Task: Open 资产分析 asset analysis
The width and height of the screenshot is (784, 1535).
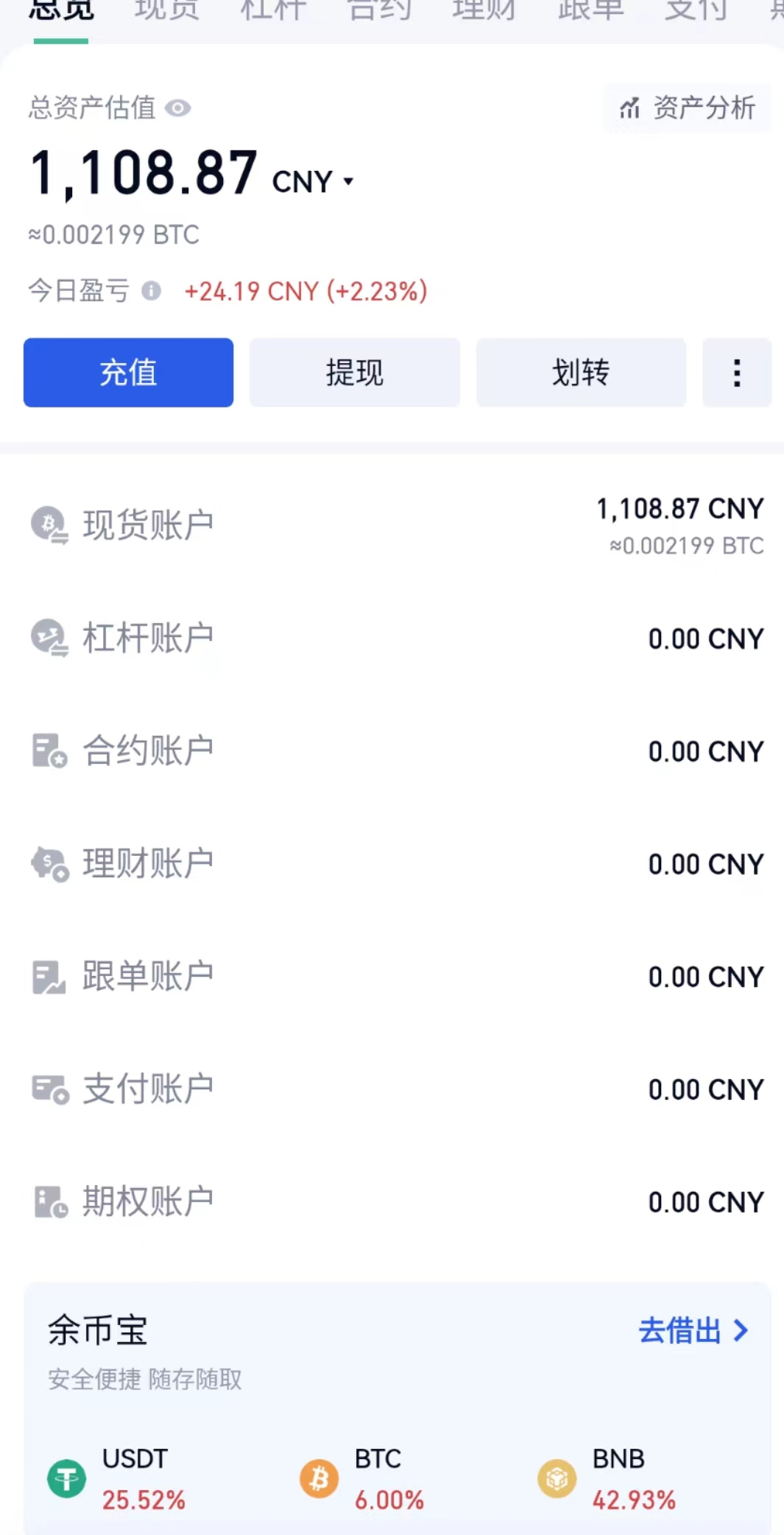Action: [x=687, y=108]
